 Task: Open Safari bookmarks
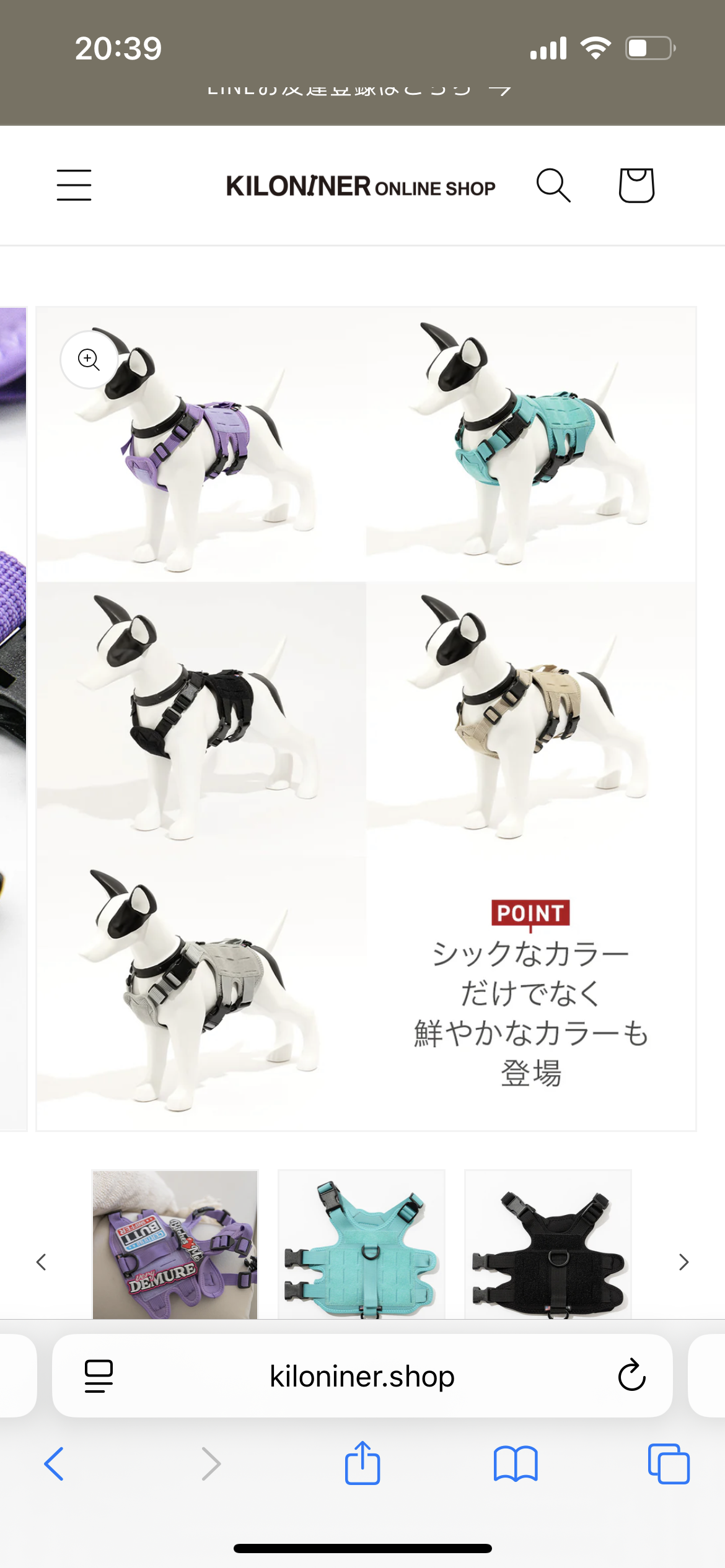pos(516,1464)
